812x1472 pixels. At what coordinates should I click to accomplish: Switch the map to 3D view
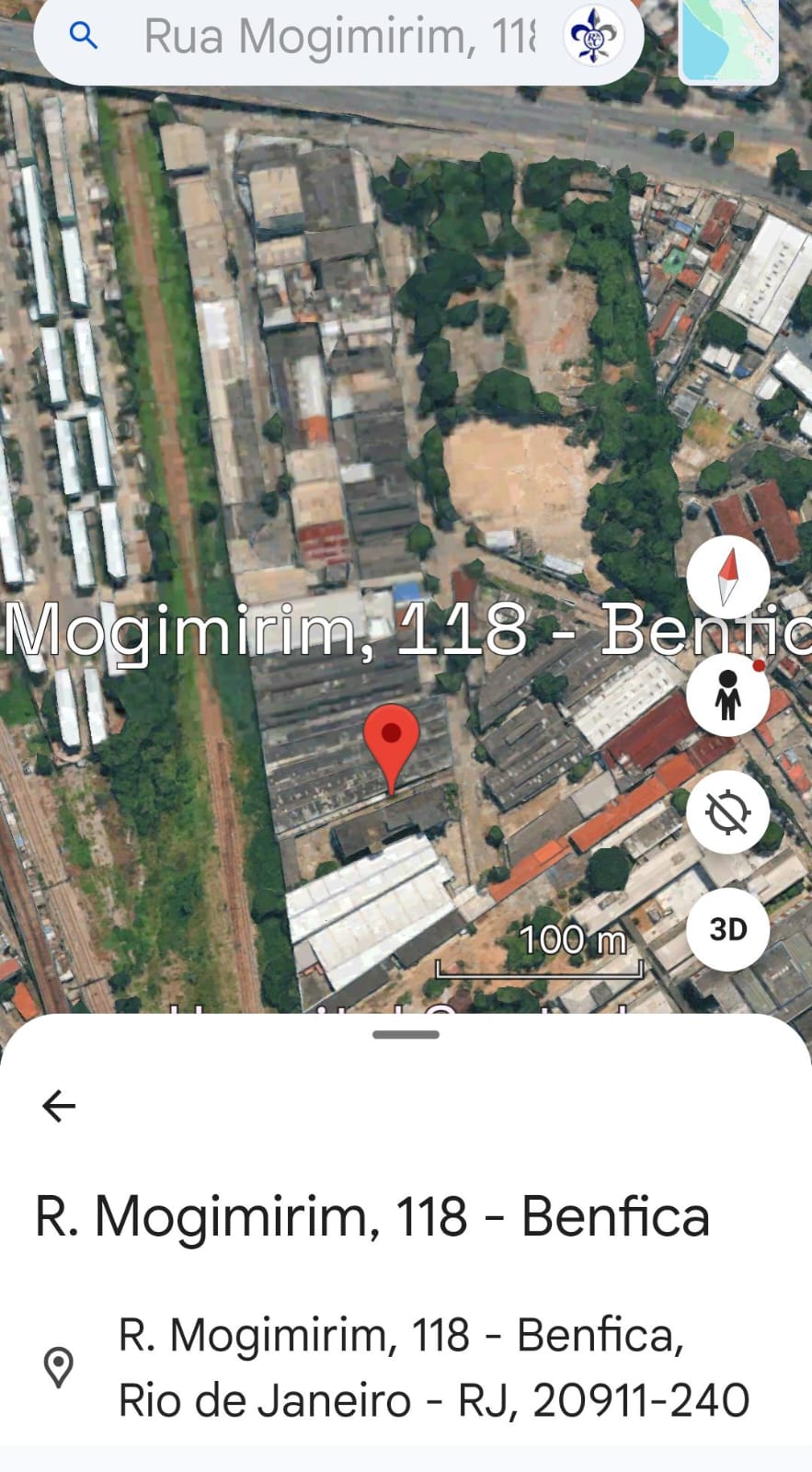click(x=727, y=929)
